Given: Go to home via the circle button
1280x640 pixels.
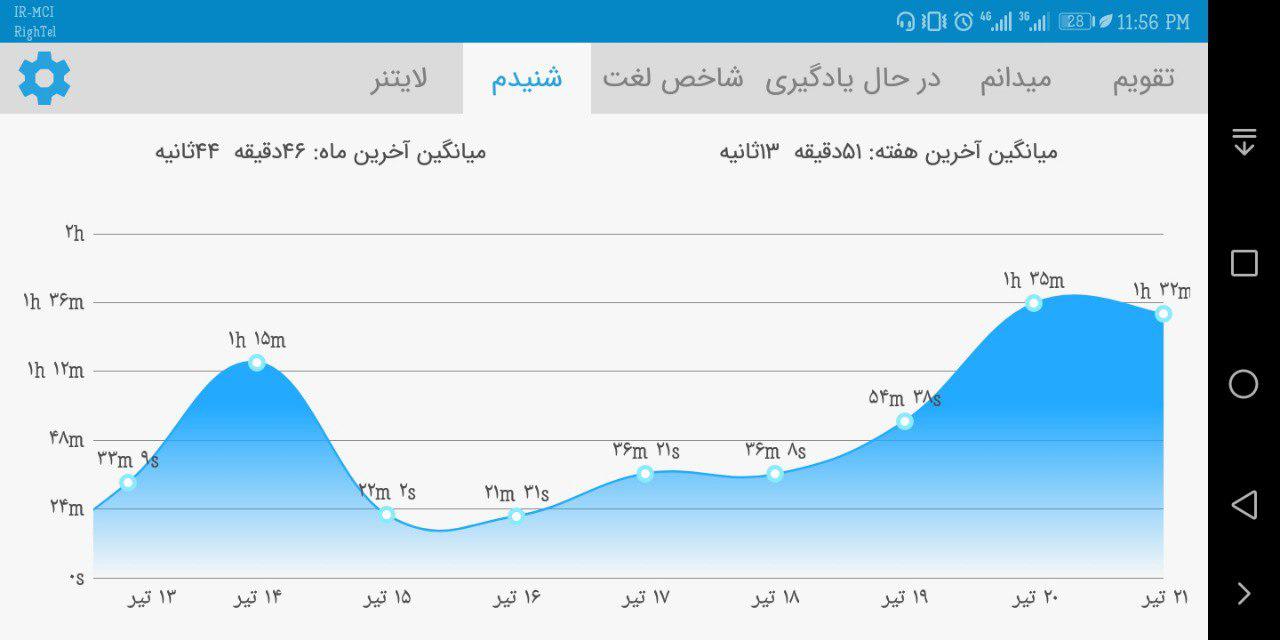Looking at the screenshot, I should [x=1243, y=384].
